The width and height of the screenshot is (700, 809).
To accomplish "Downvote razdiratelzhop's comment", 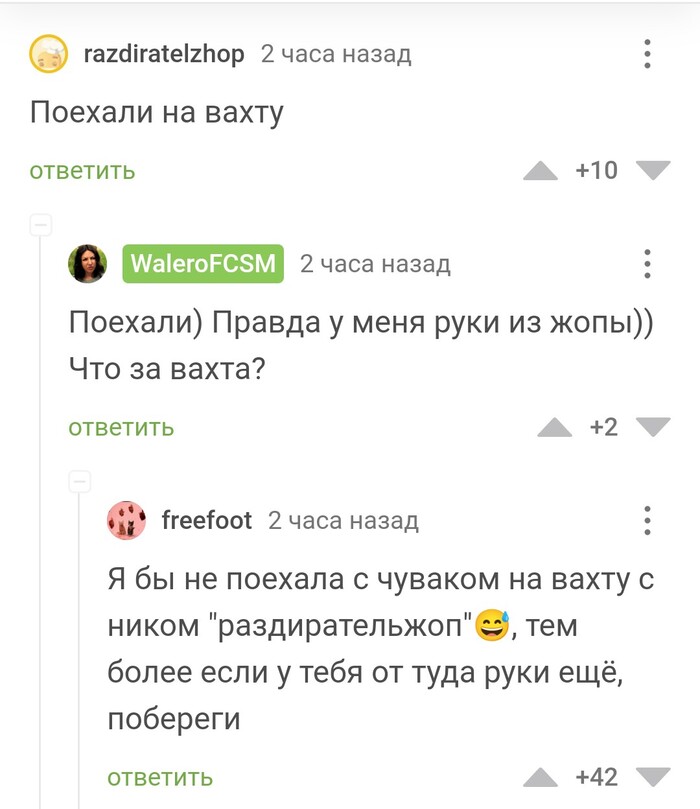I will [653, 171].
